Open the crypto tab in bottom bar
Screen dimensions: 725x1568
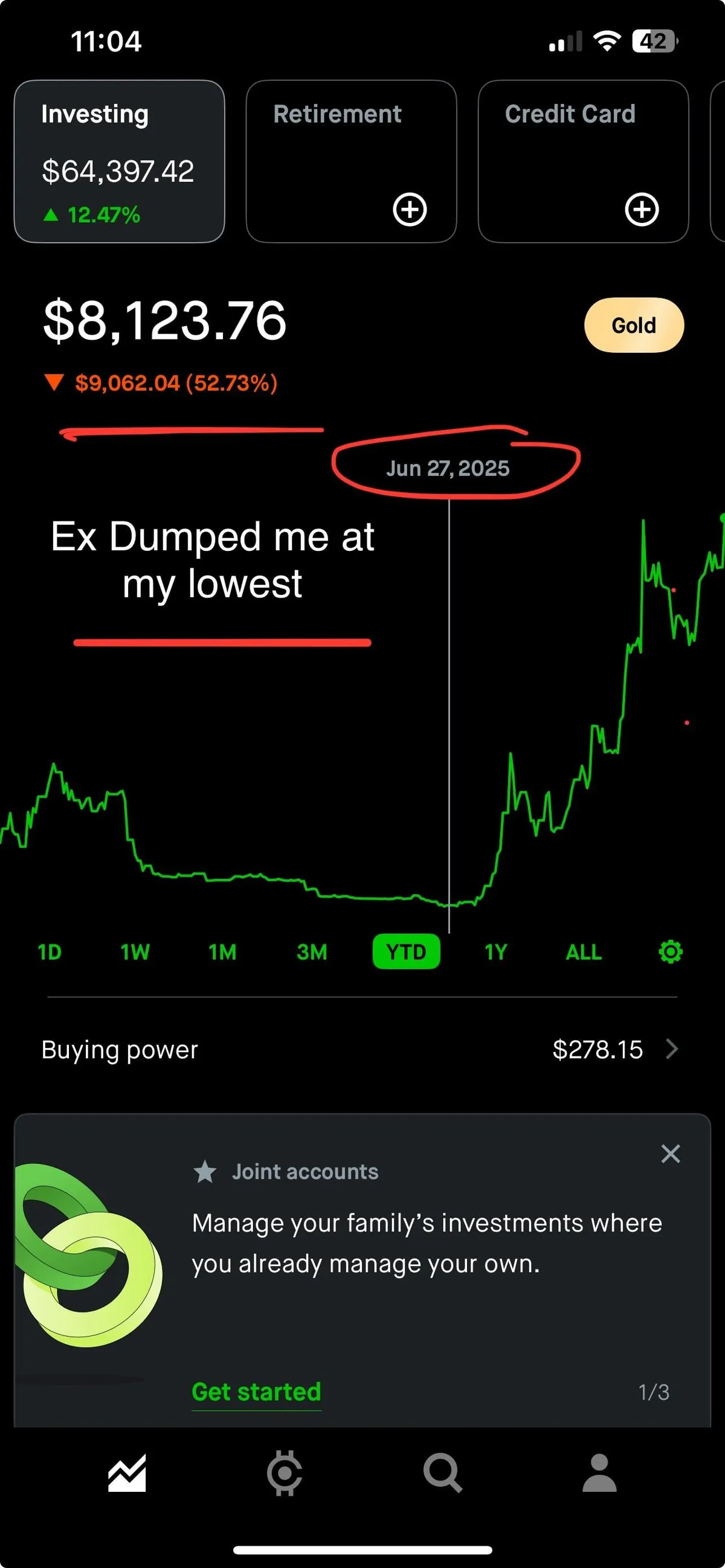(285, 1473)
